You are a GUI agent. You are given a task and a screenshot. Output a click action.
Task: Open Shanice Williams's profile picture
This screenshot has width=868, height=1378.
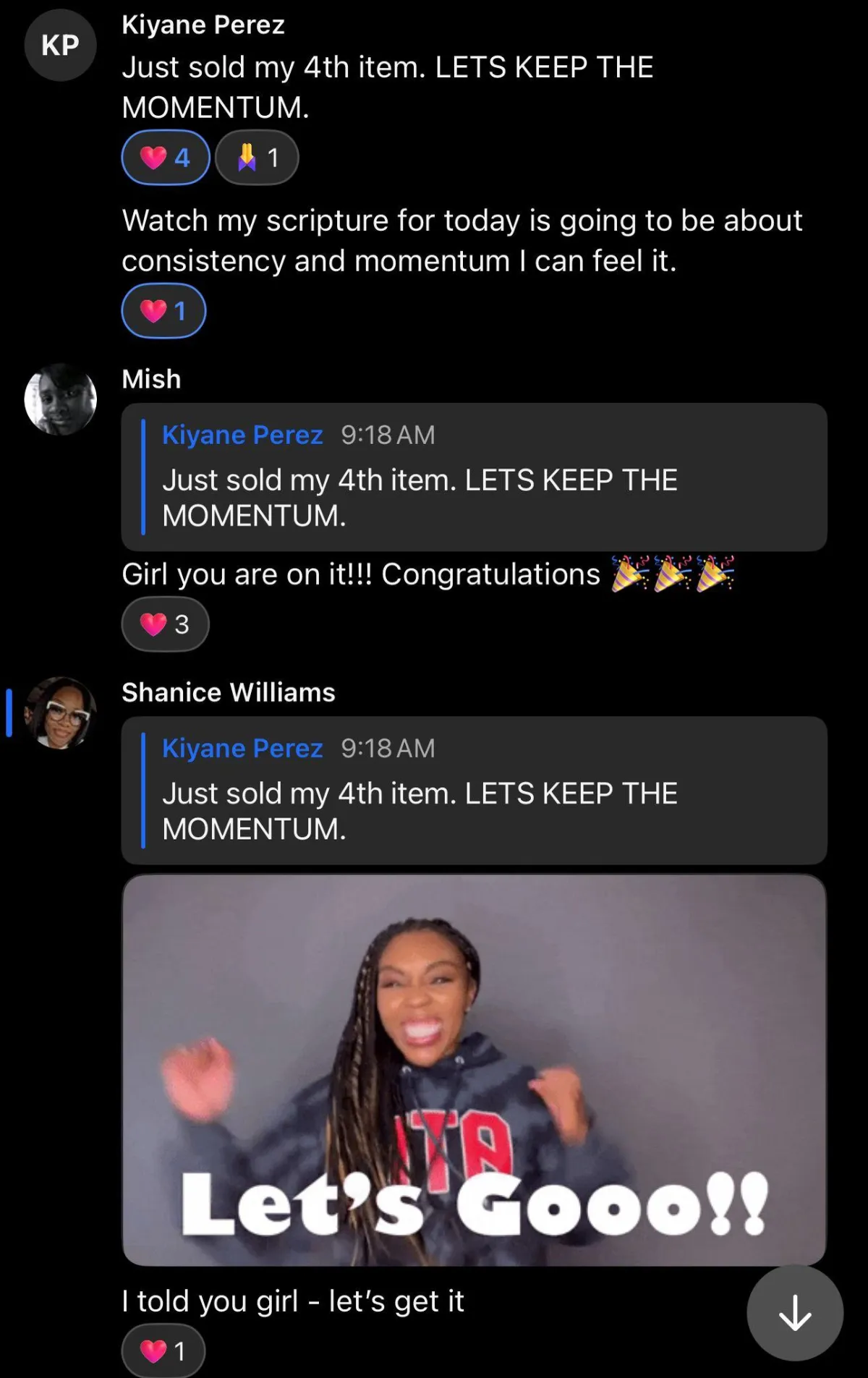click(x=60, y=713)
